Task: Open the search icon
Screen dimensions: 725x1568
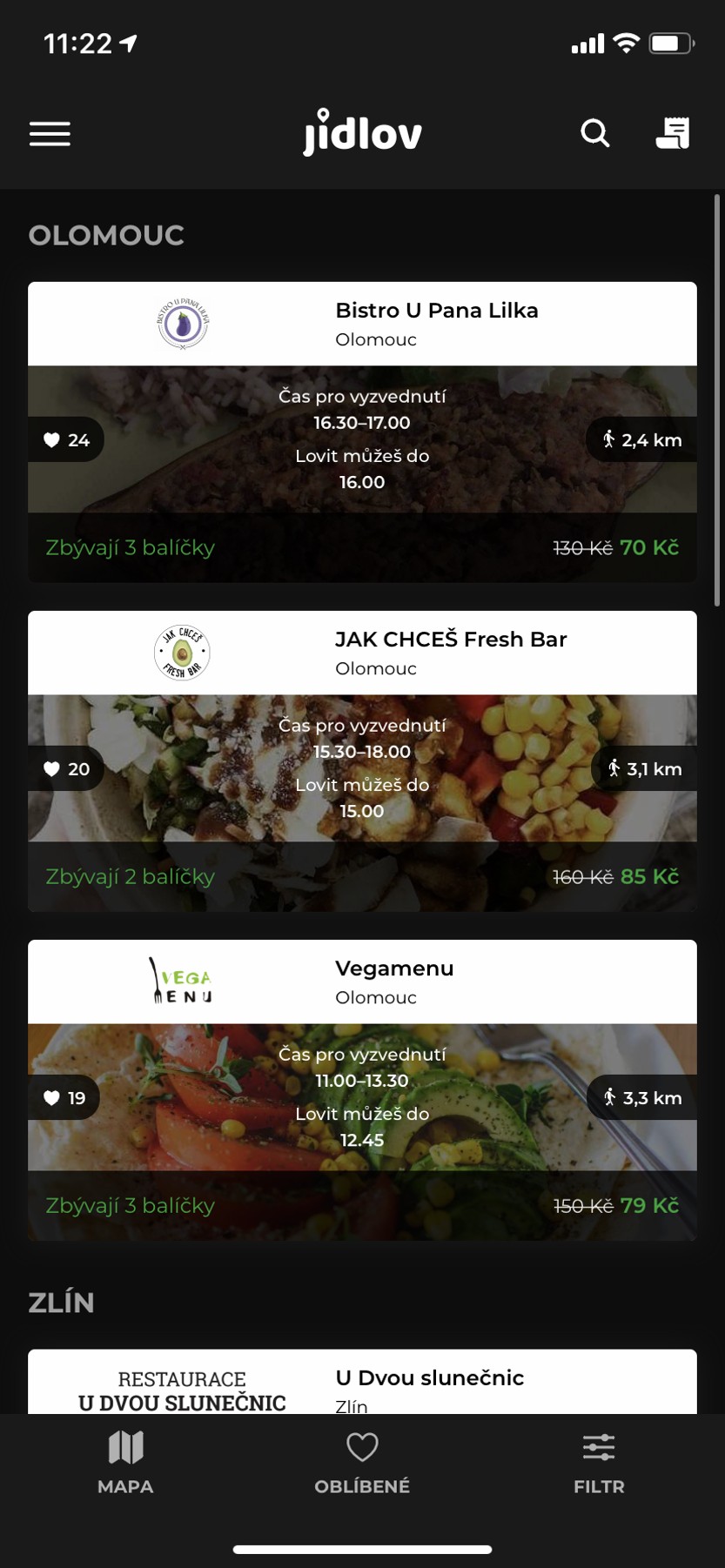Action: point(595,134)
